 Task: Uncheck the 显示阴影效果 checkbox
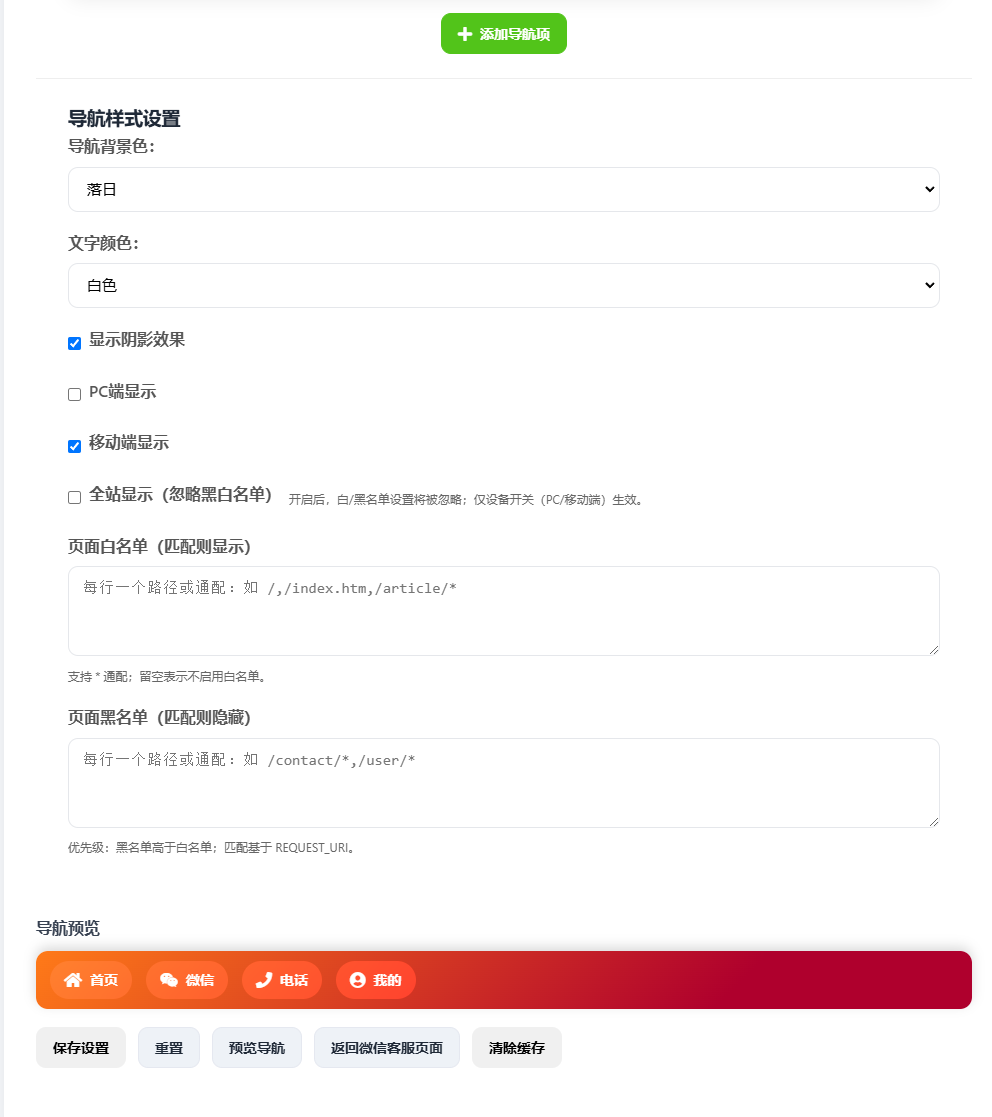(x=75, y=343)
